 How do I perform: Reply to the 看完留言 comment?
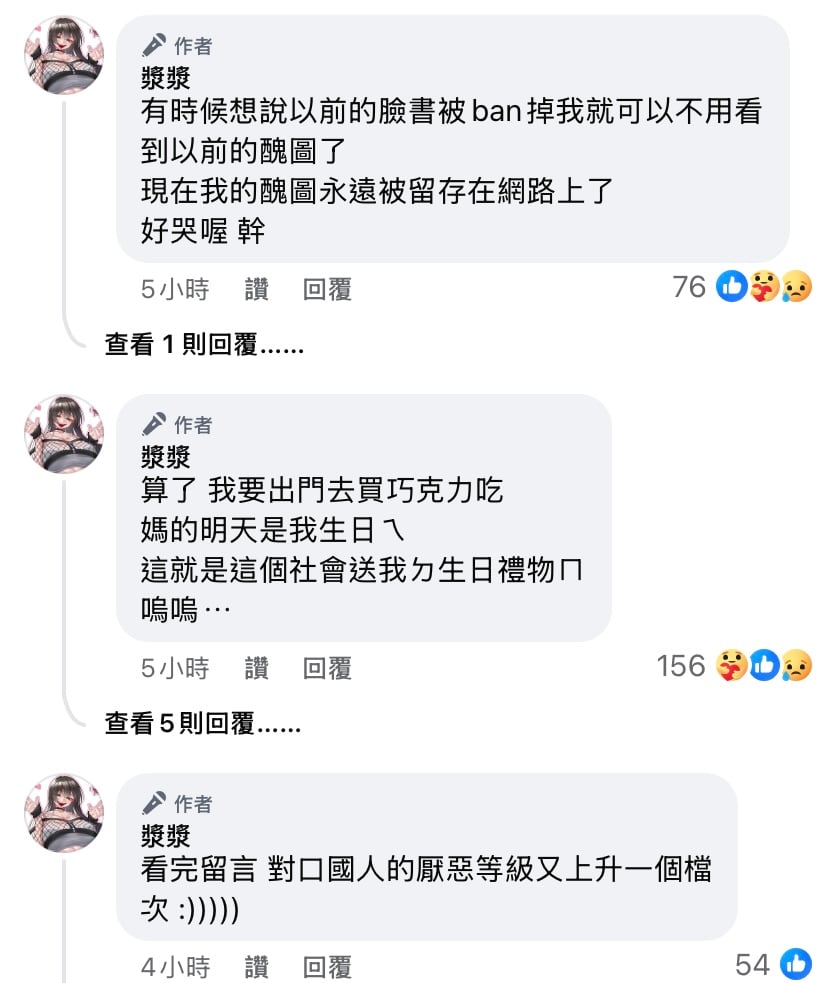(x=327, y=966)
